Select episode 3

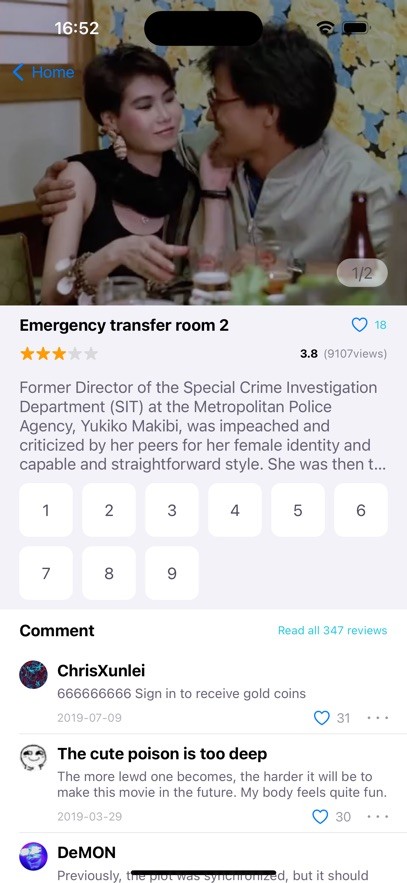click(x=172, y=510)
